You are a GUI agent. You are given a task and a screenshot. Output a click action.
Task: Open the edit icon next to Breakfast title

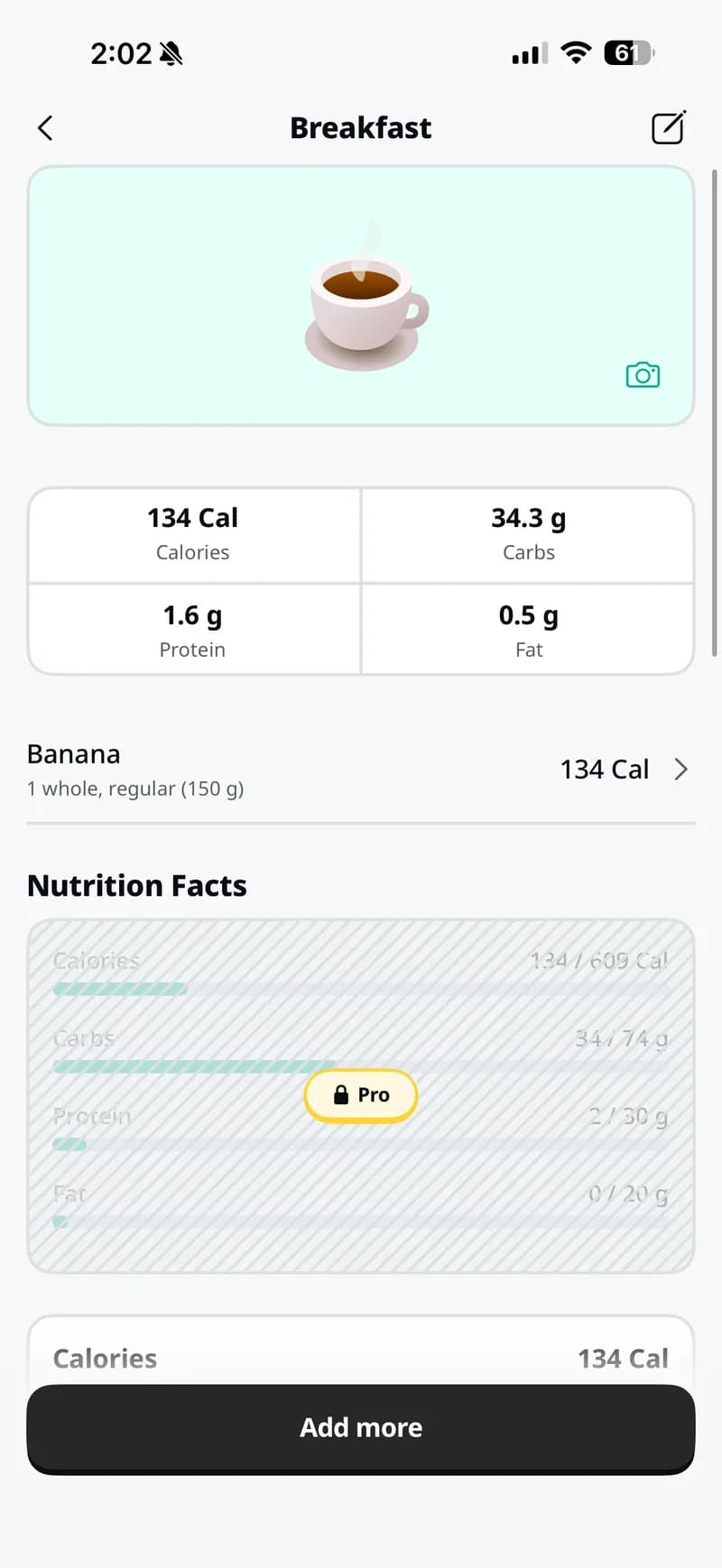667,127
